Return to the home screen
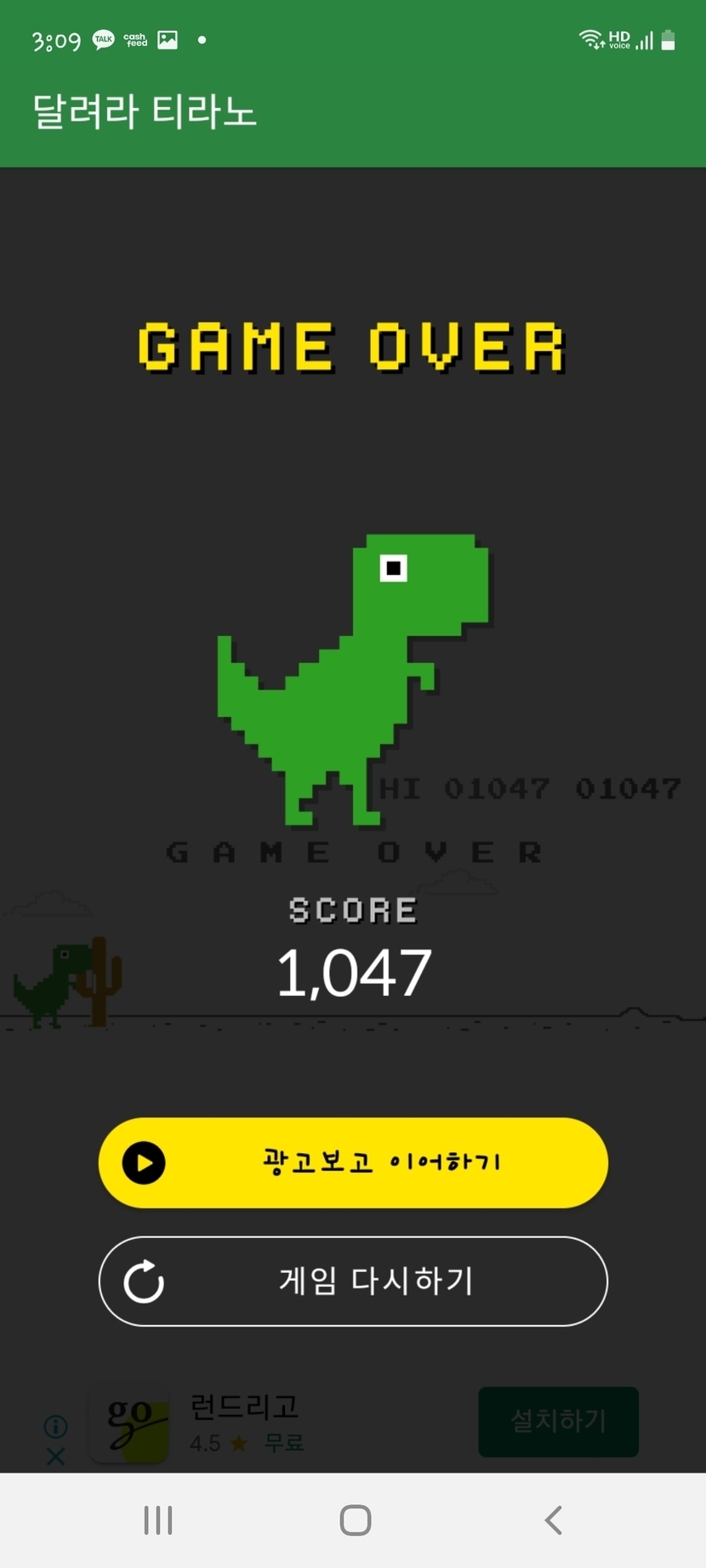Viewport: 706px width, 1568px height. pyautogui.click(x=355, y=1520)
